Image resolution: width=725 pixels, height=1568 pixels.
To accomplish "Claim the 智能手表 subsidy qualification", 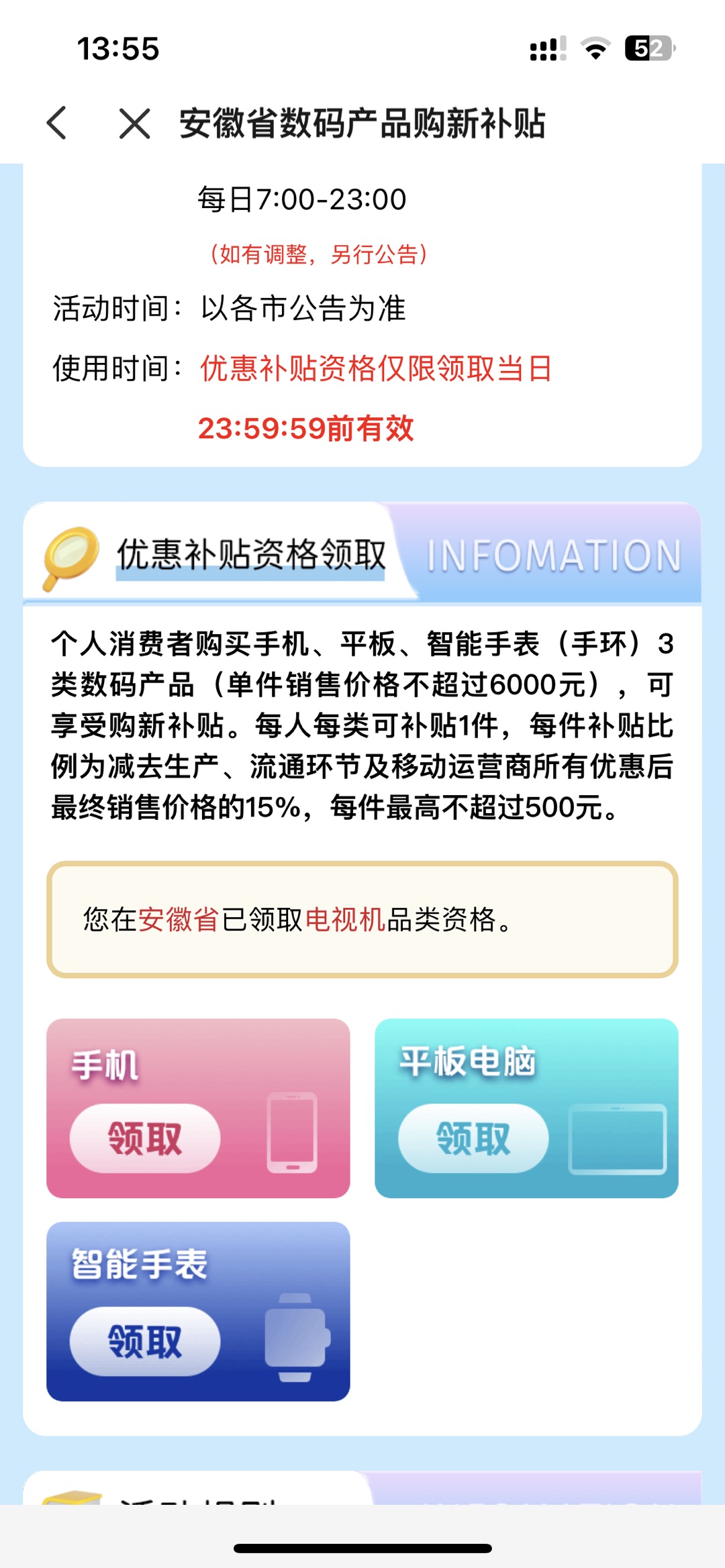I will point(145,1342).
